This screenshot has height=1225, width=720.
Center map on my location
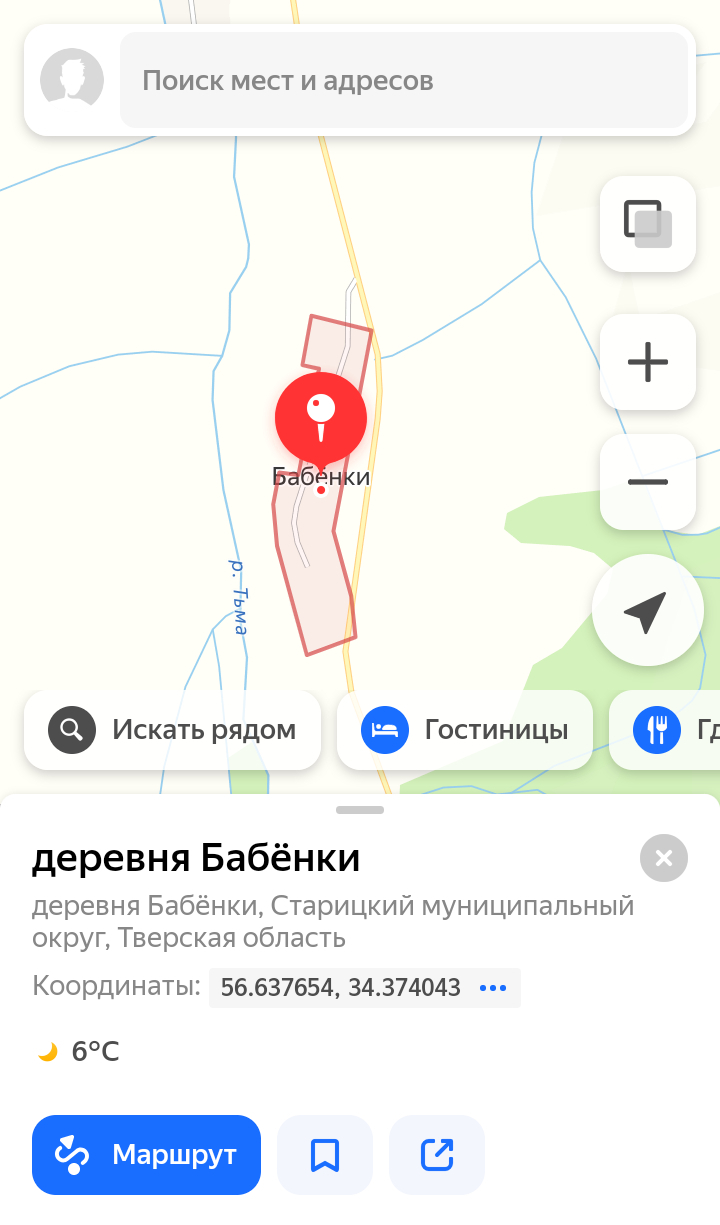647,610
